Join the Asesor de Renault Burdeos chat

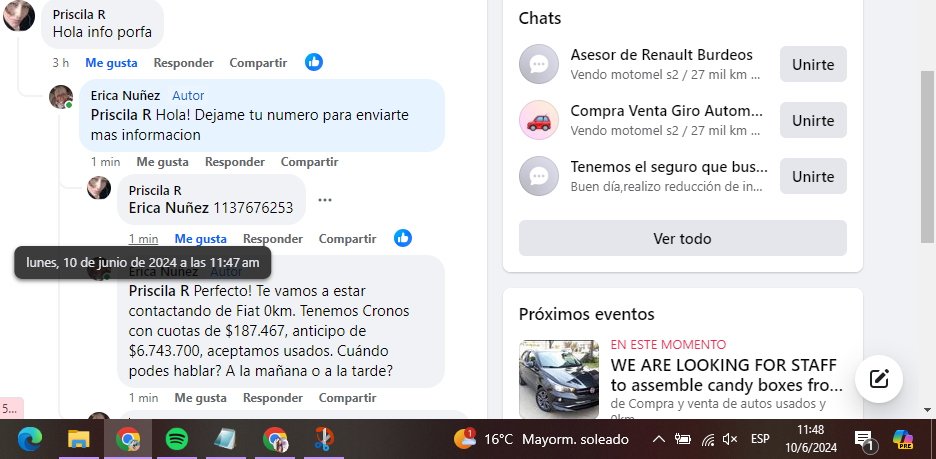pyautogui.click(x=812, y=64)
